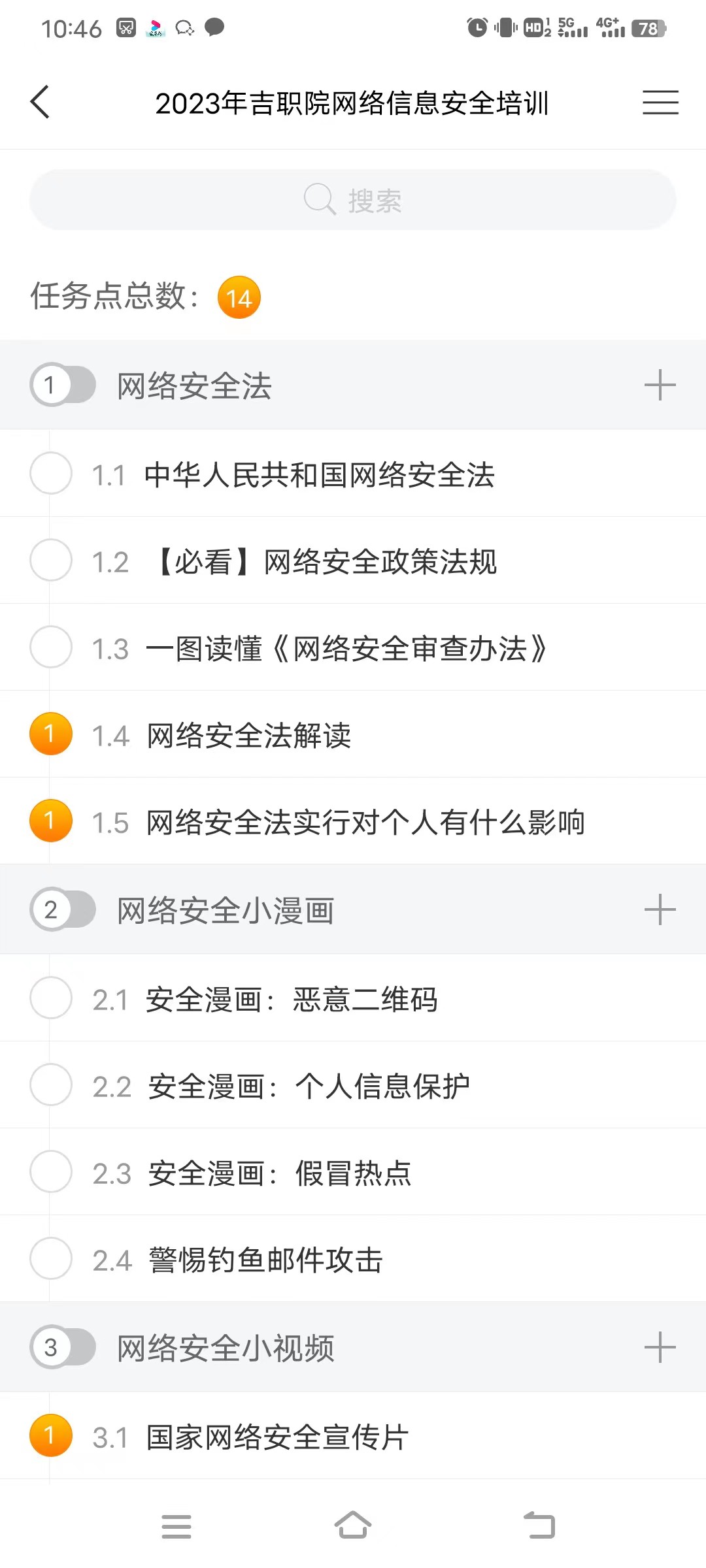The width and height of the screenshot is (706, 1568).
Task: Open 2.3 安全漫画：假冒热点
Action: coord(353,1172)
